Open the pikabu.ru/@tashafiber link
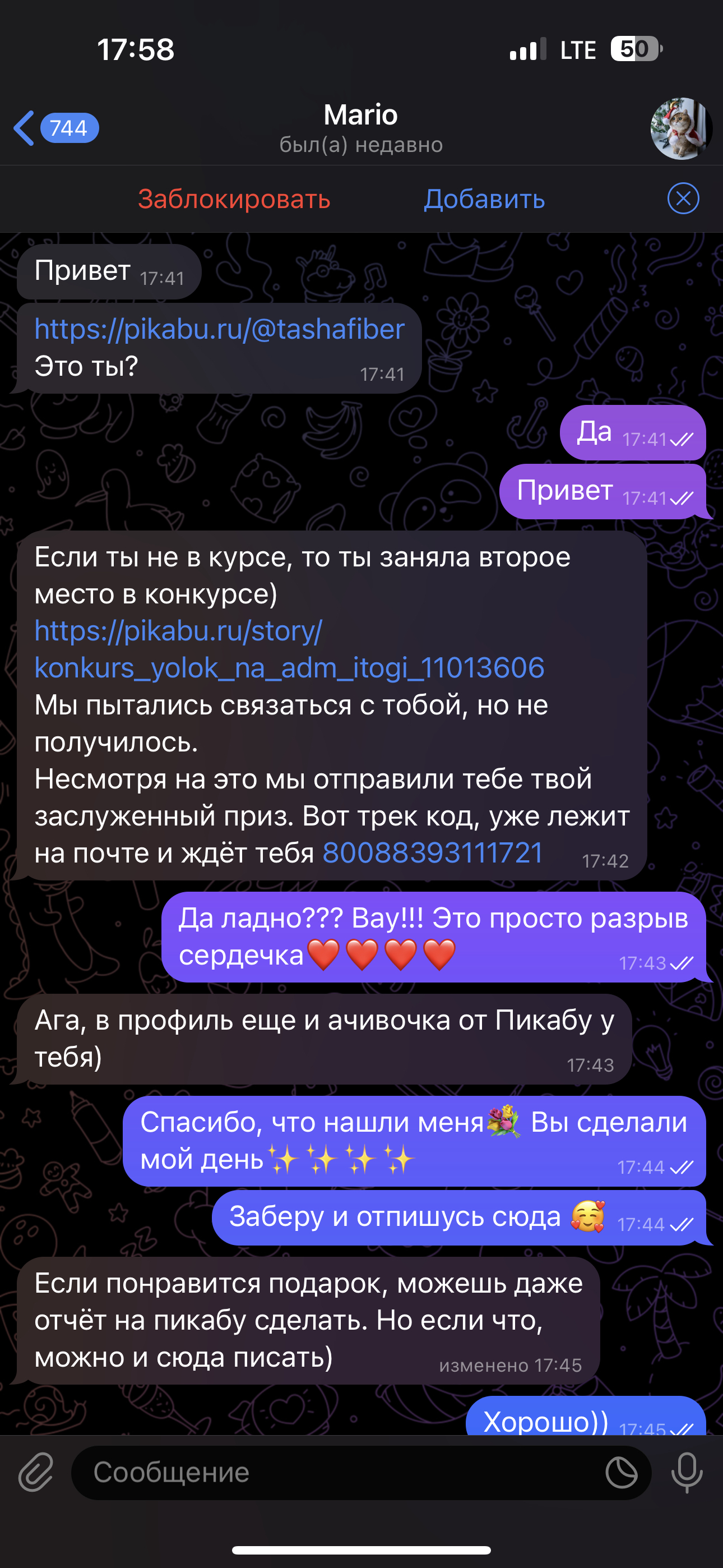The width and height of the screenshot is (723, 1568). (219, 329)
